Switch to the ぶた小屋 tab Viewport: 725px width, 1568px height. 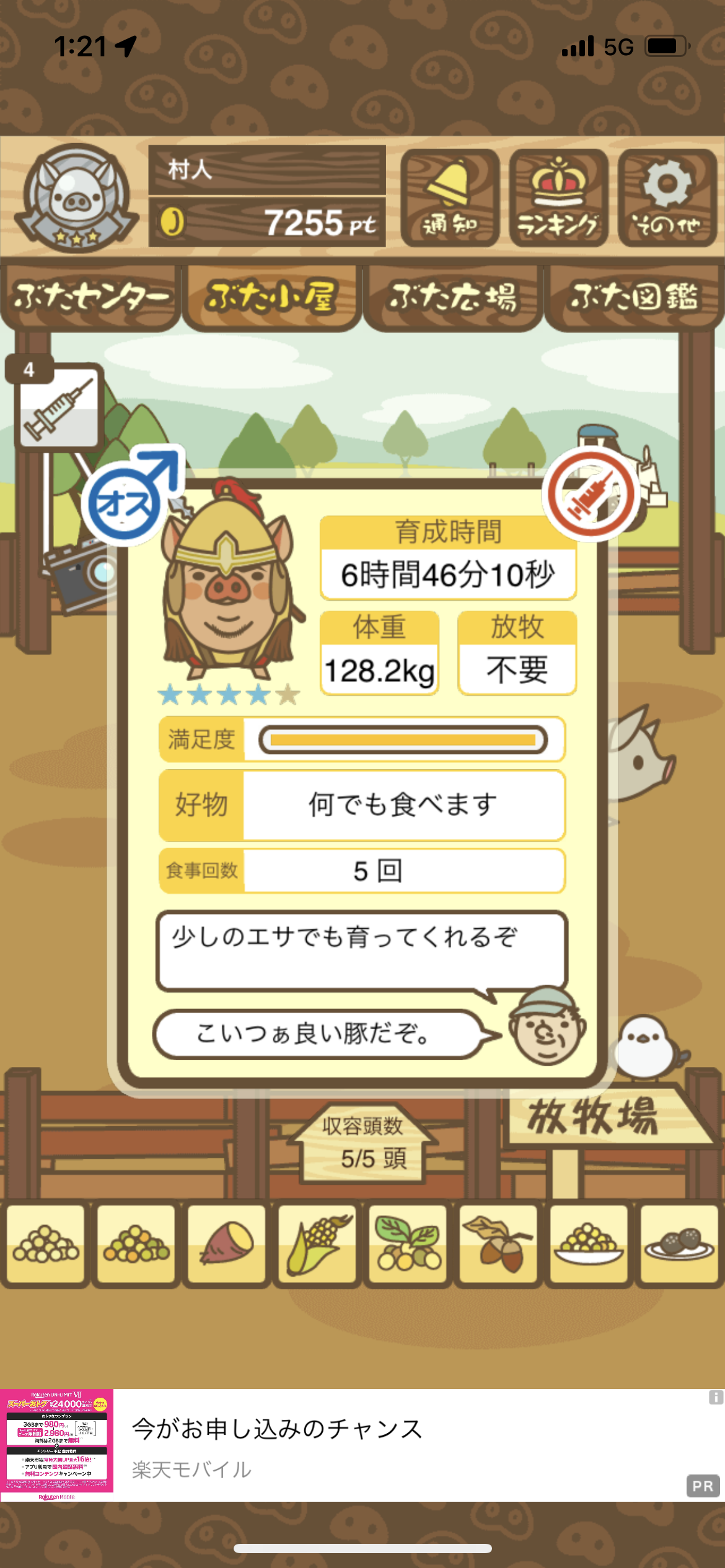[x=271, y=297]
